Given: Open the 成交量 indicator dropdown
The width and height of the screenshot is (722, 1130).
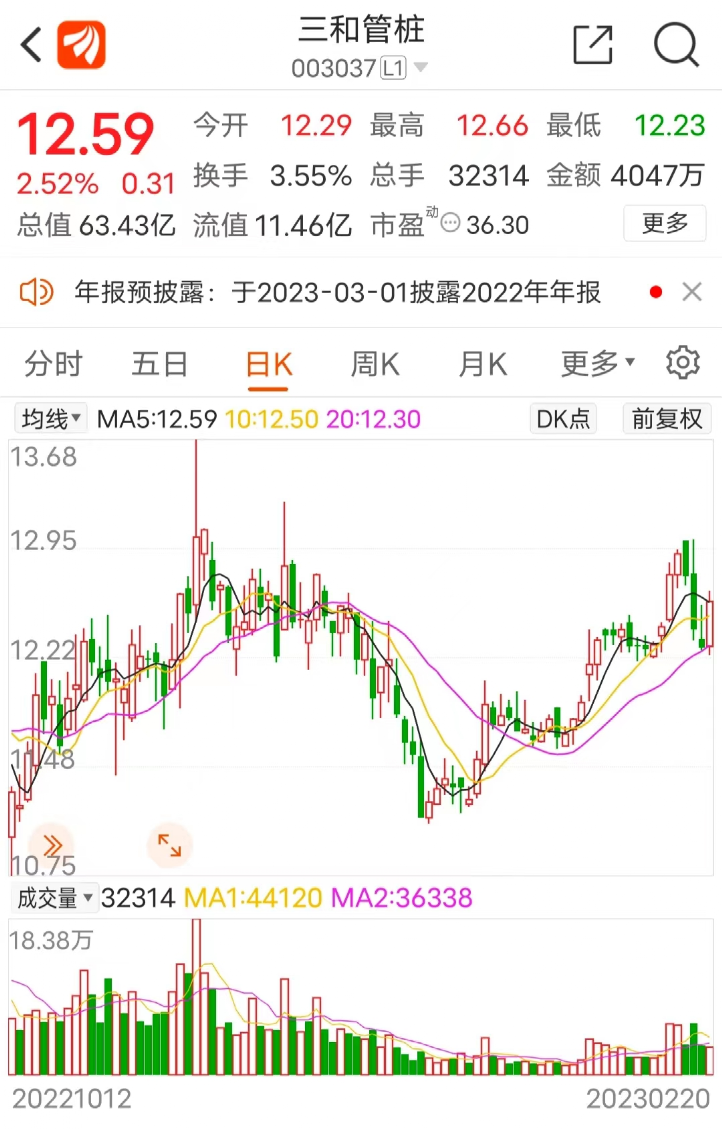Looking at the screenshot, I should [x=55, y=898].
